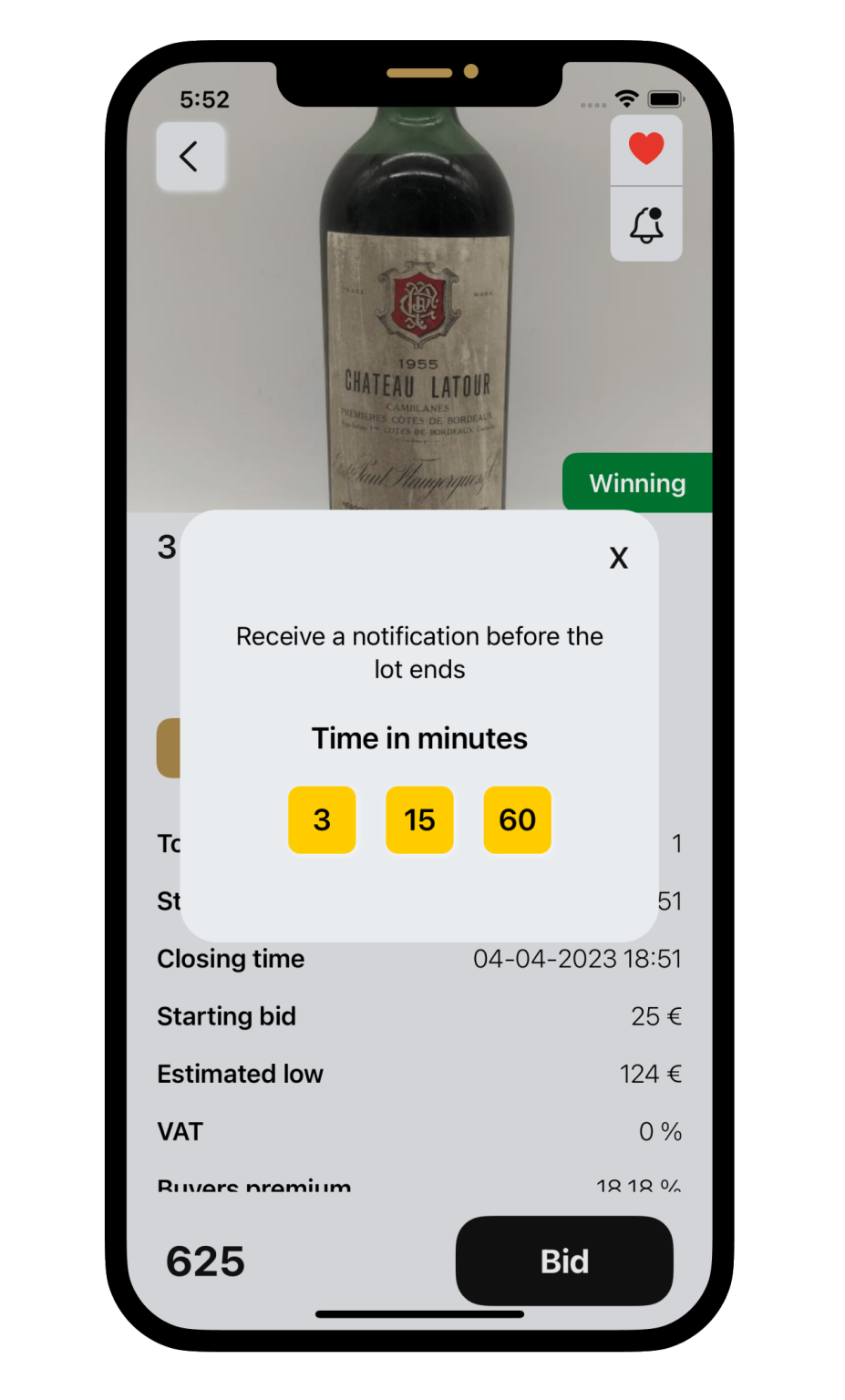Place a bid with the Bid button
This screenshot has width=845, height=1400.
[564, 1261]
